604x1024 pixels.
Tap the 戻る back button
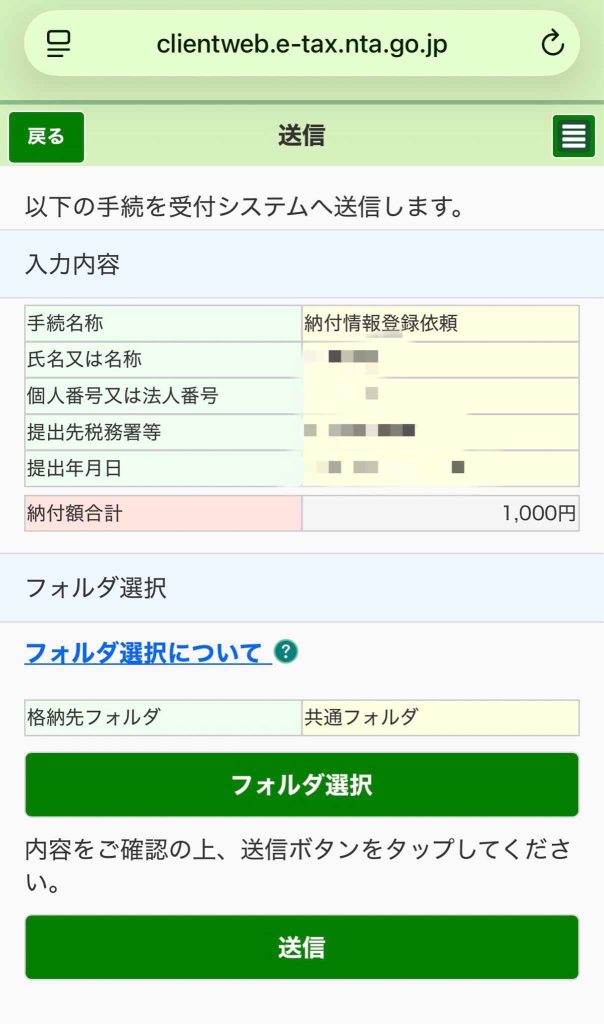click(x=46, y=137)
